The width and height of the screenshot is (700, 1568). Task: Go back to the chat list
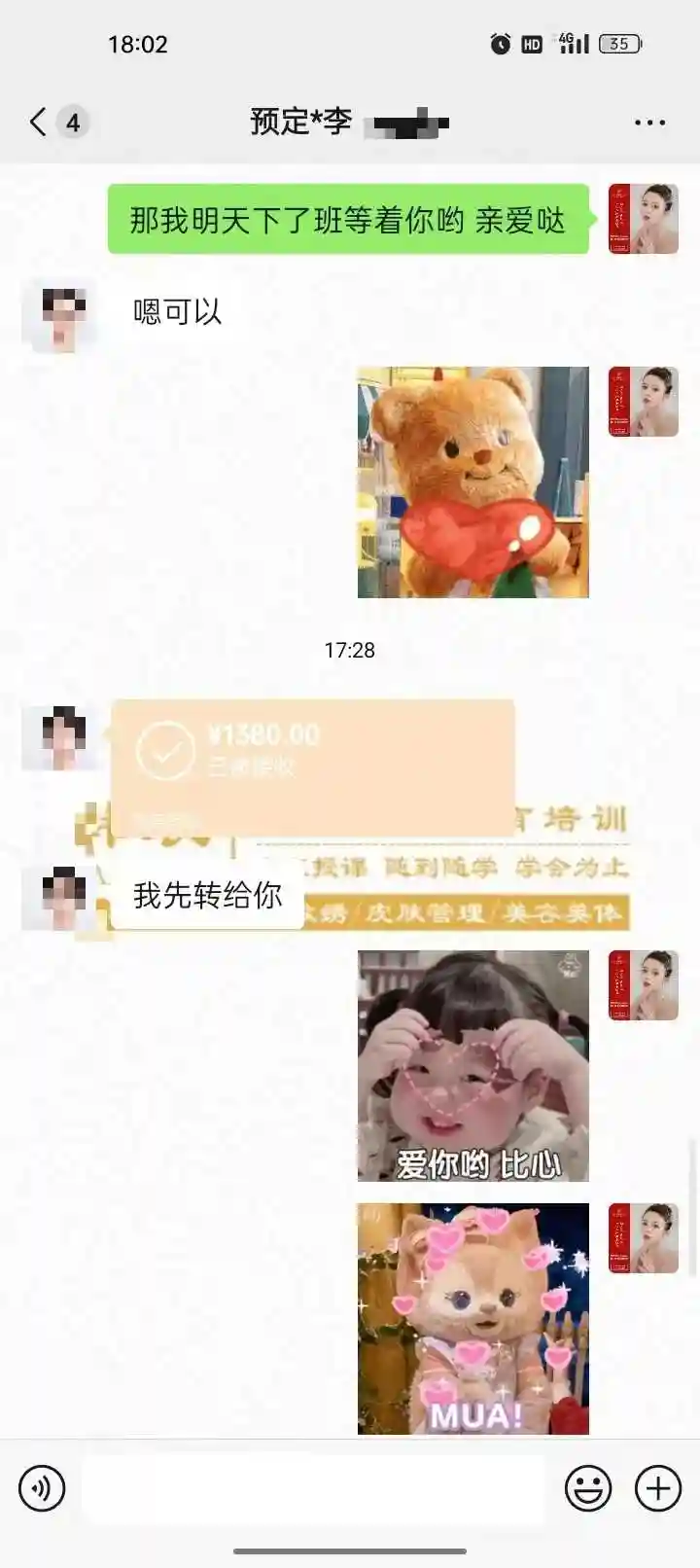click(x=39, y=123)
